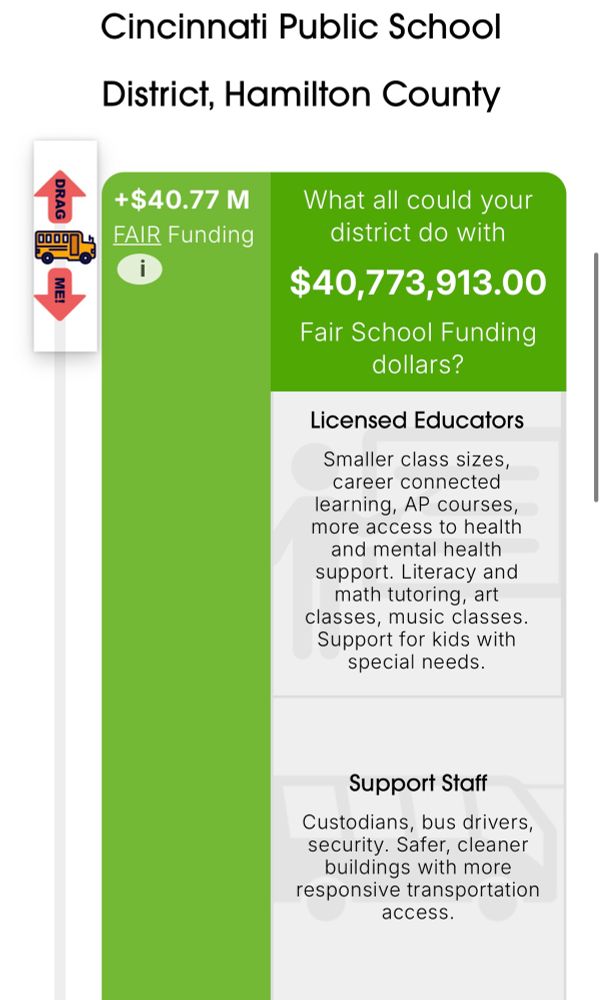Tap the info icon under FAIR Funding

tap(140, 269)
